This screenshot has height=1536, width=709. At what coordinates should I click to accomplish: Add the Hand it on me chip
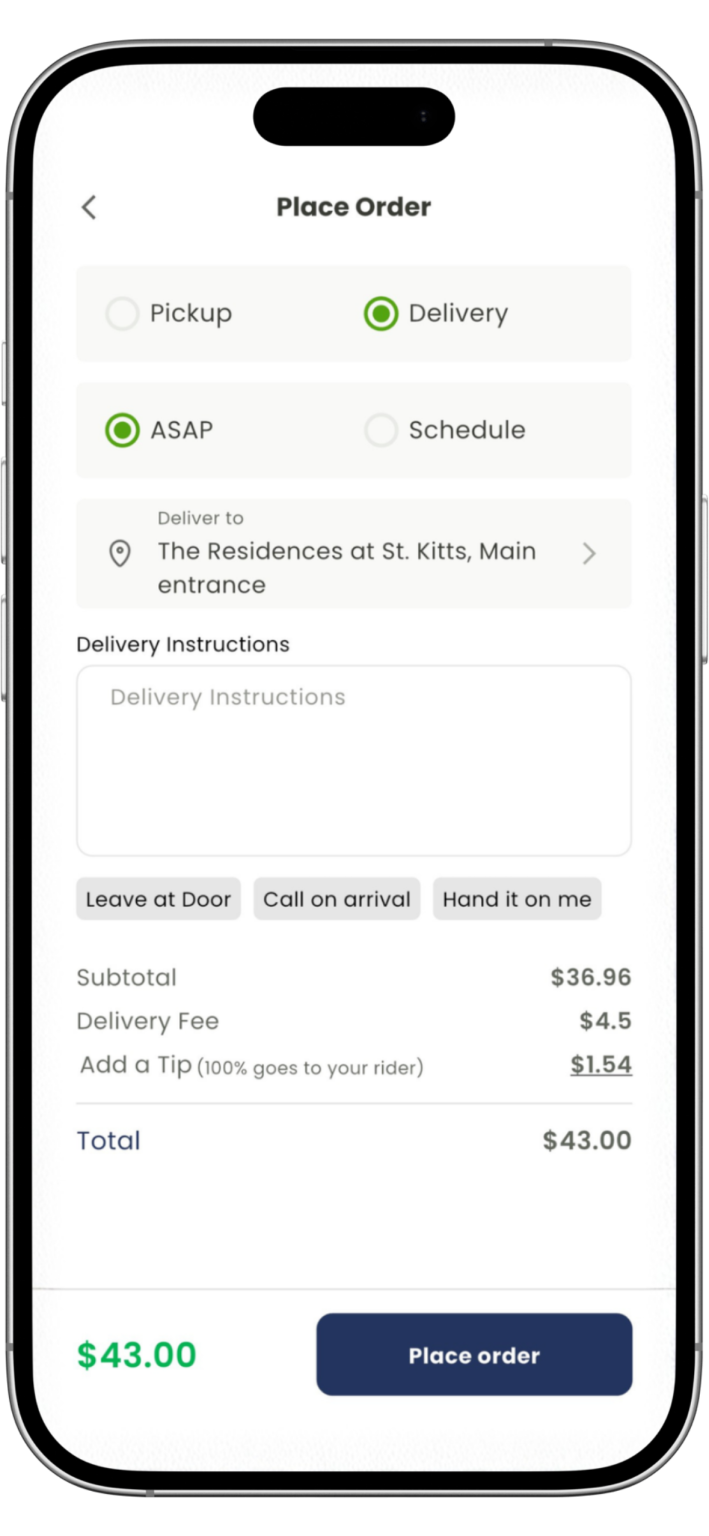516,899
